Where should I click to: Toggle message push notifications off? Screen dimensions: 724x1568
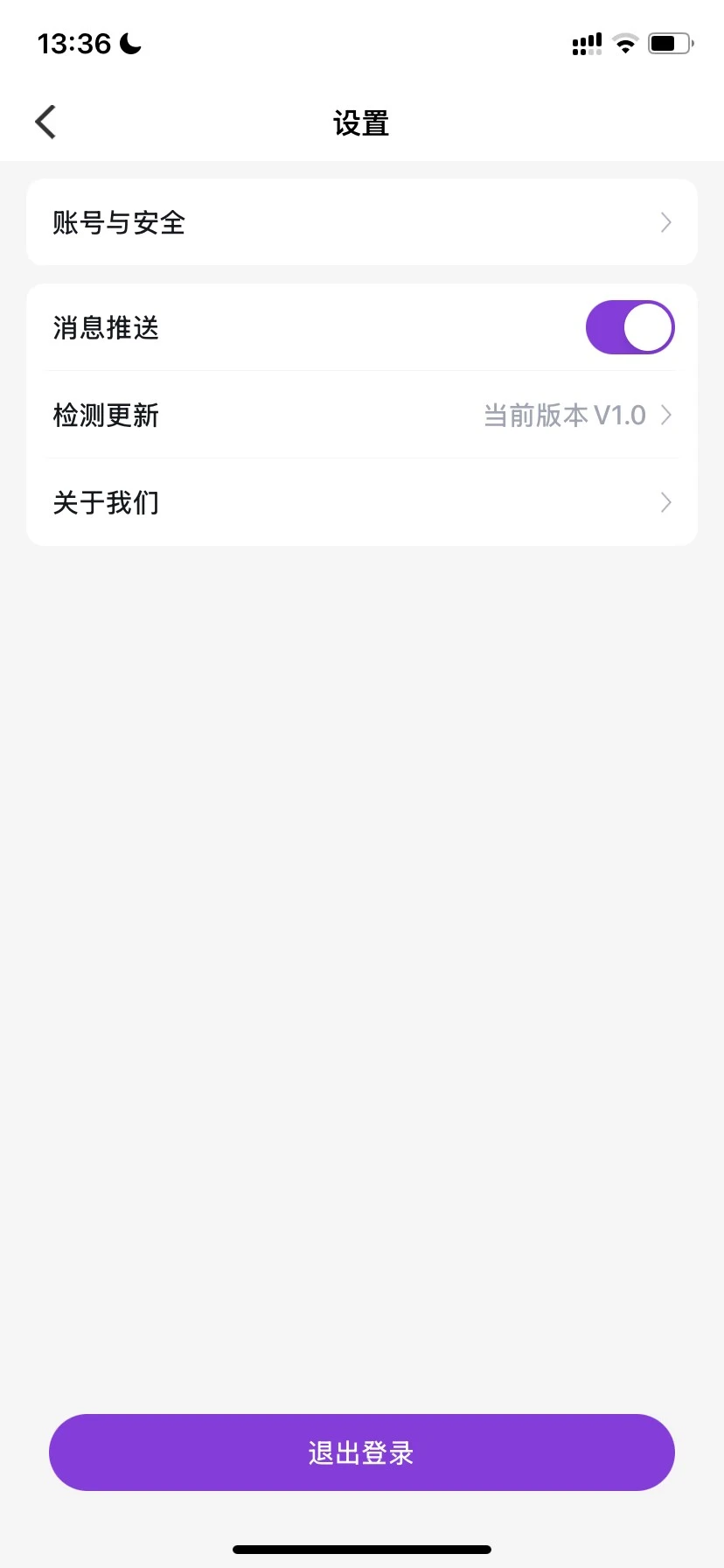coord(630,326)
